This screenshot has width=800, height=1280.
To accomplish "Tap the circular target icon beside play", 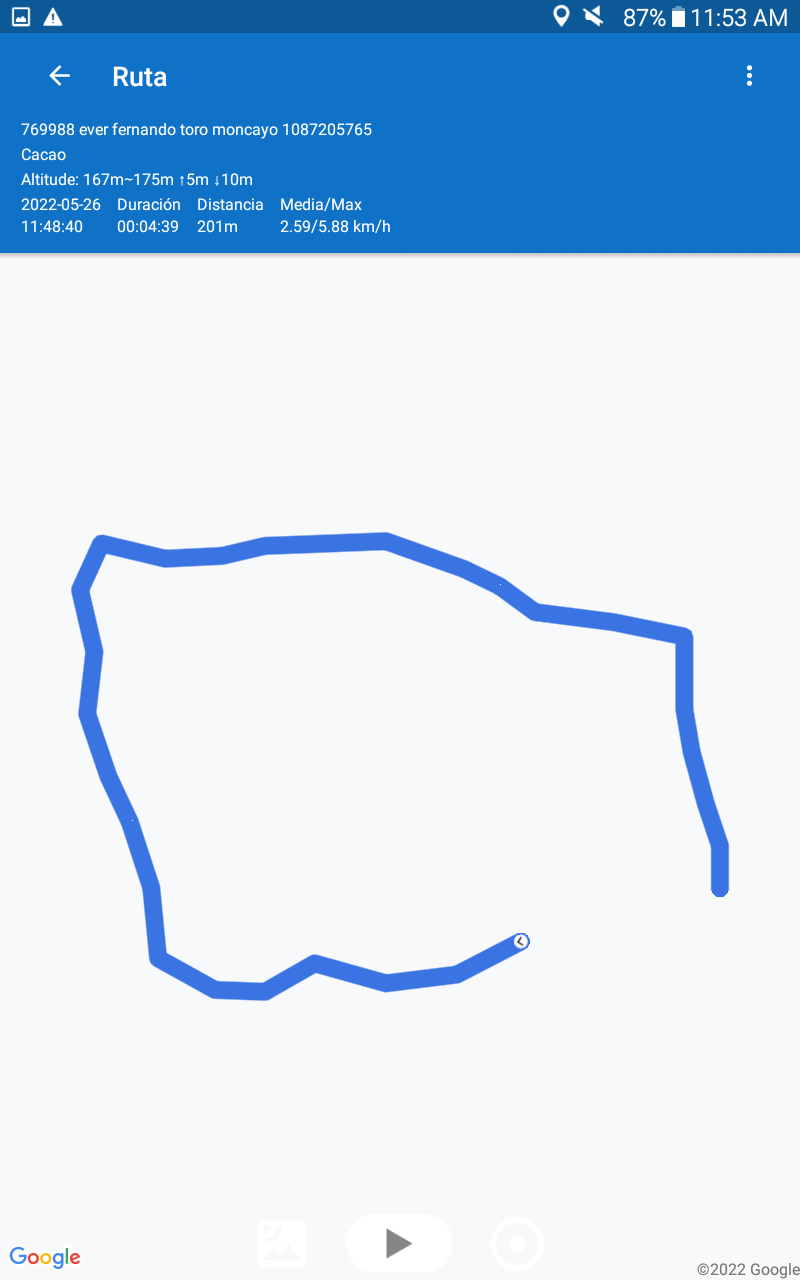I will (x=517, y=1244).
